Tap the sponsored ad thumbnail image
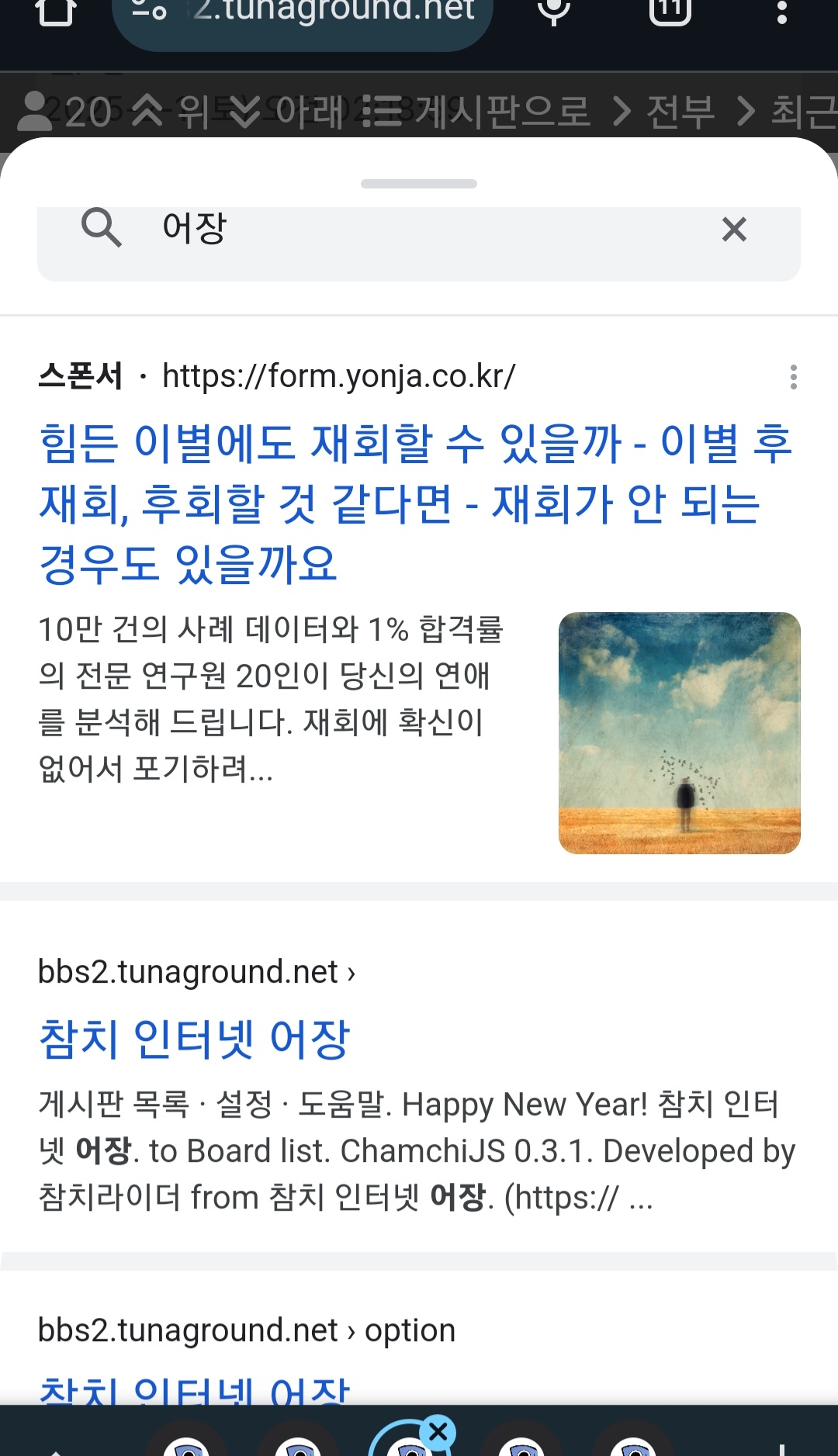Screen dimensions: 838x1456 click(x=679, y=732)
